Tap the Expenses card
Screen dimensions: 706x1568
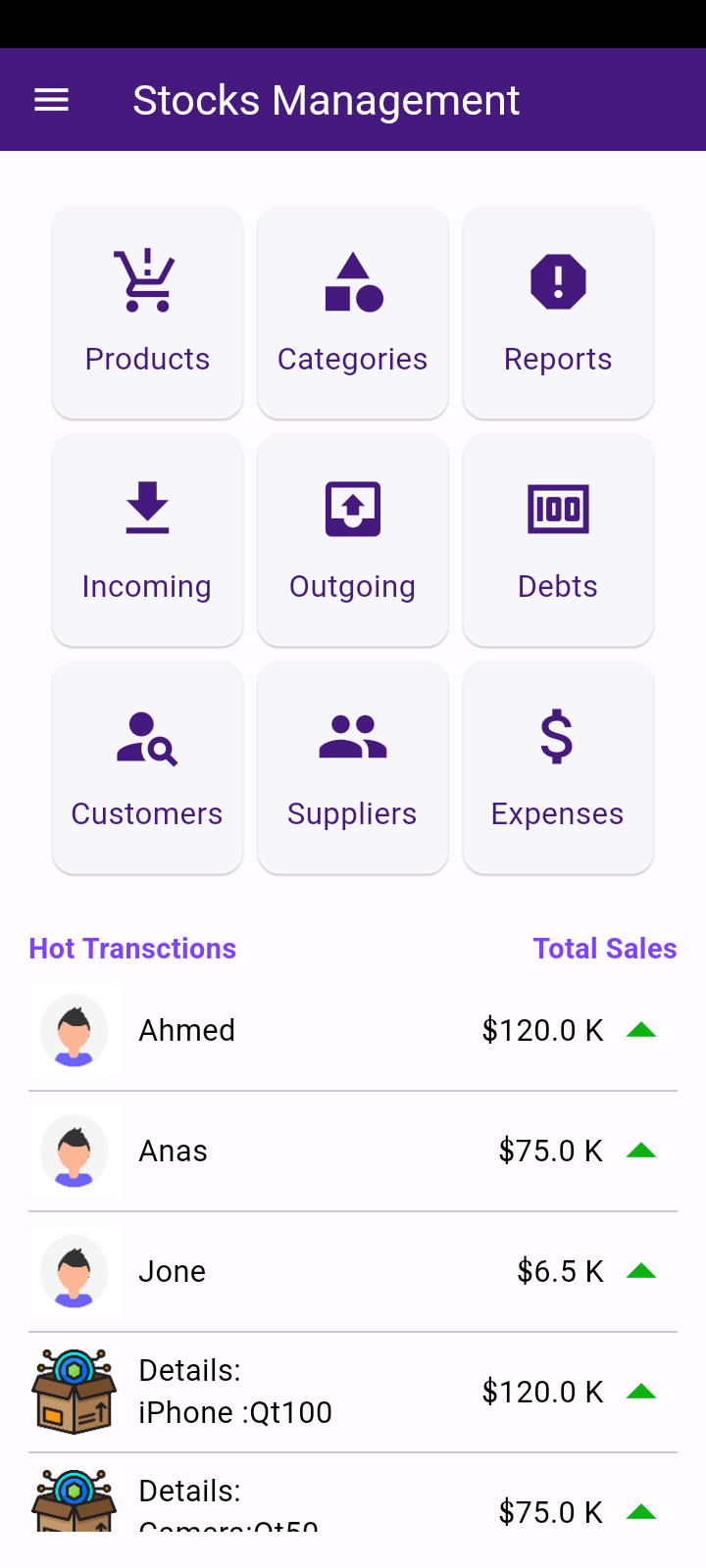tap(558, 767)
